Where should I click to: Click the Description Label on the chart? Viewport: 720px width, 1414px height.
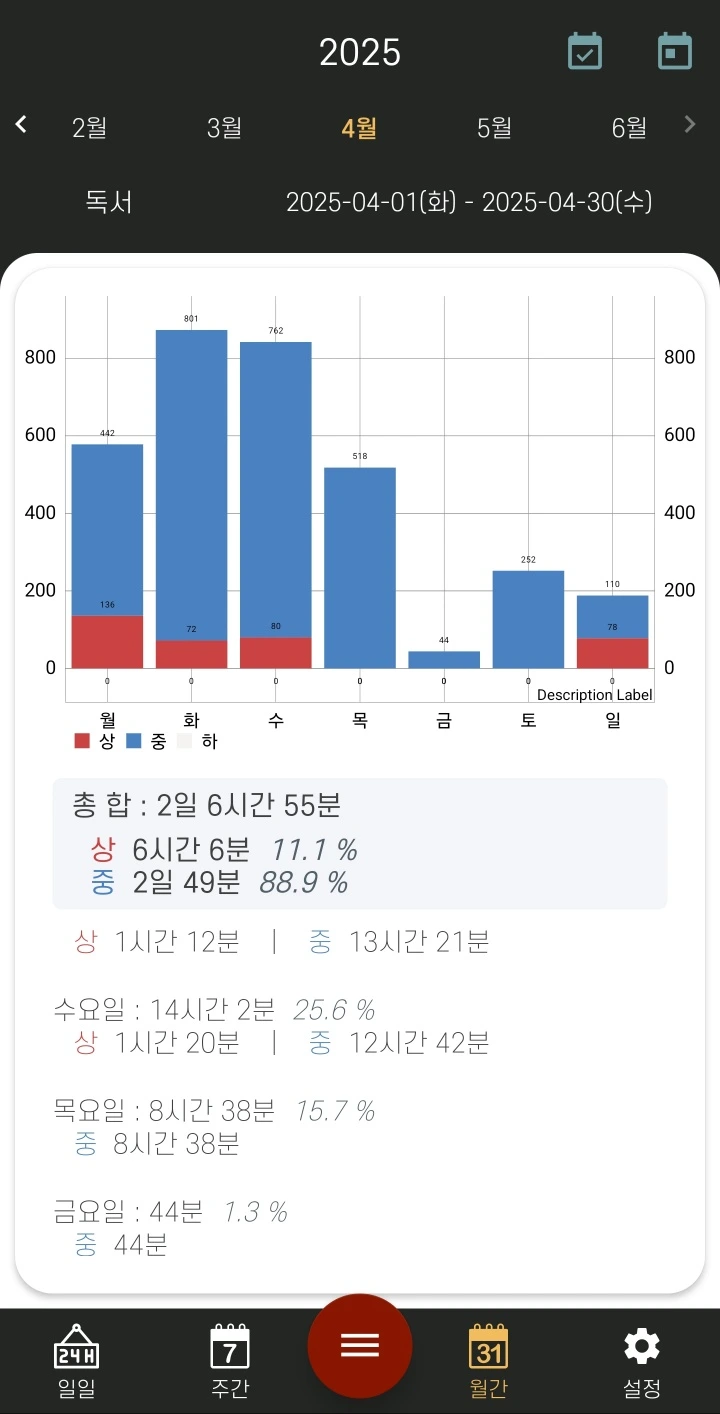594,694
